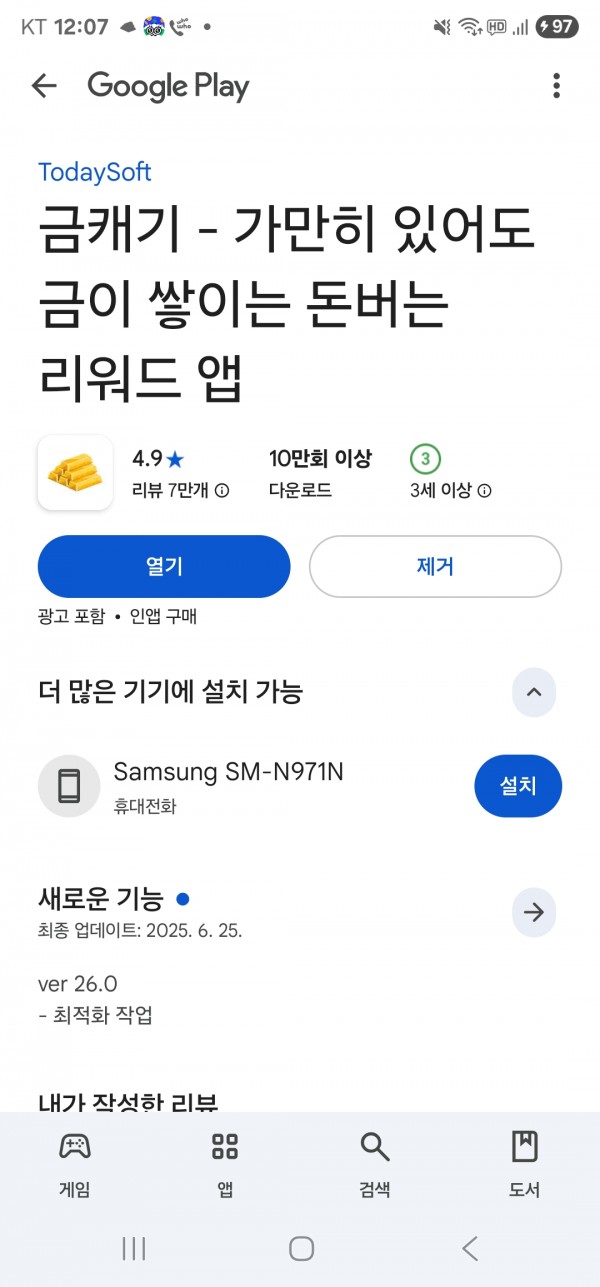600x1287 pixels.
Task: Install on Samsung SM-N971N with 설치
Action: 518,786
